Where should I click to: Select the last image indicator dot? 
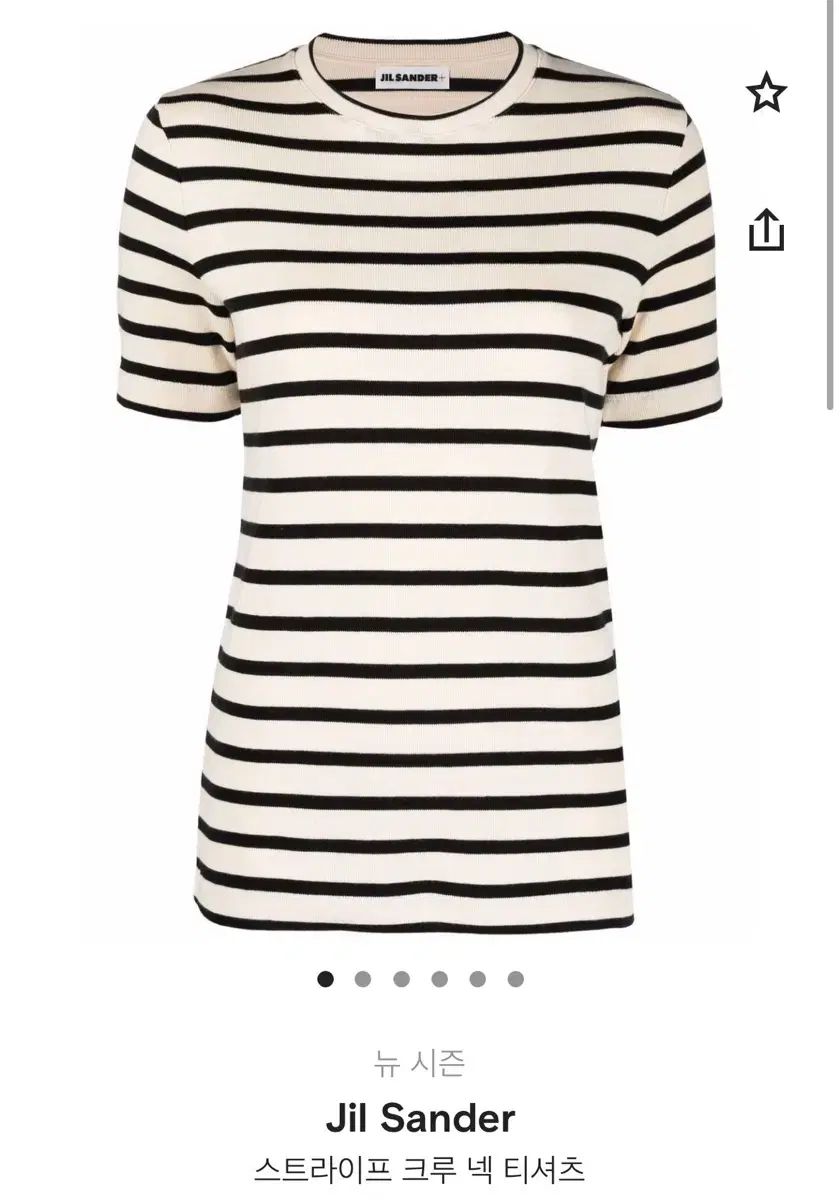coord(515,979)
